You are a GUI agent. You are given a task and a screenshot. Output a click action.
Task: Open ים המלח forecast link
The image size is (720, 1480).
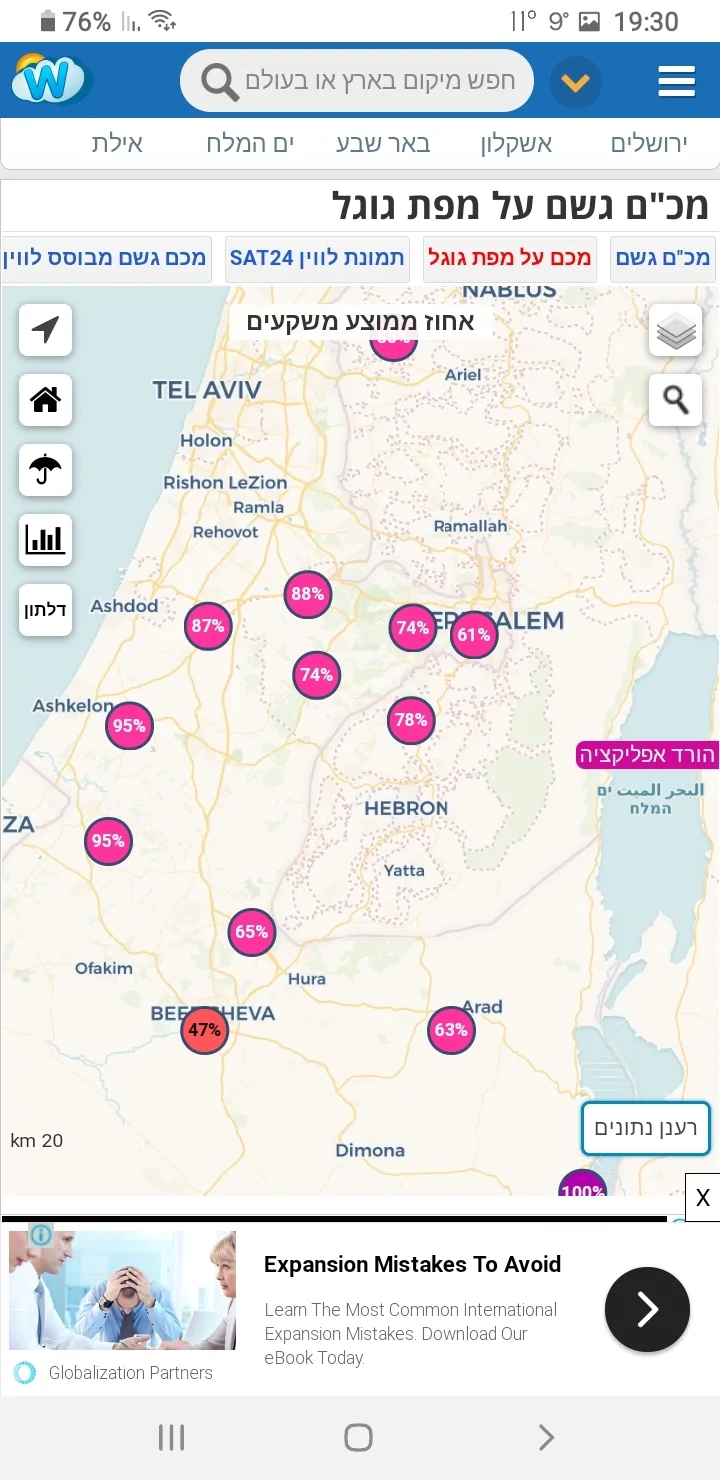coord(250,144)
